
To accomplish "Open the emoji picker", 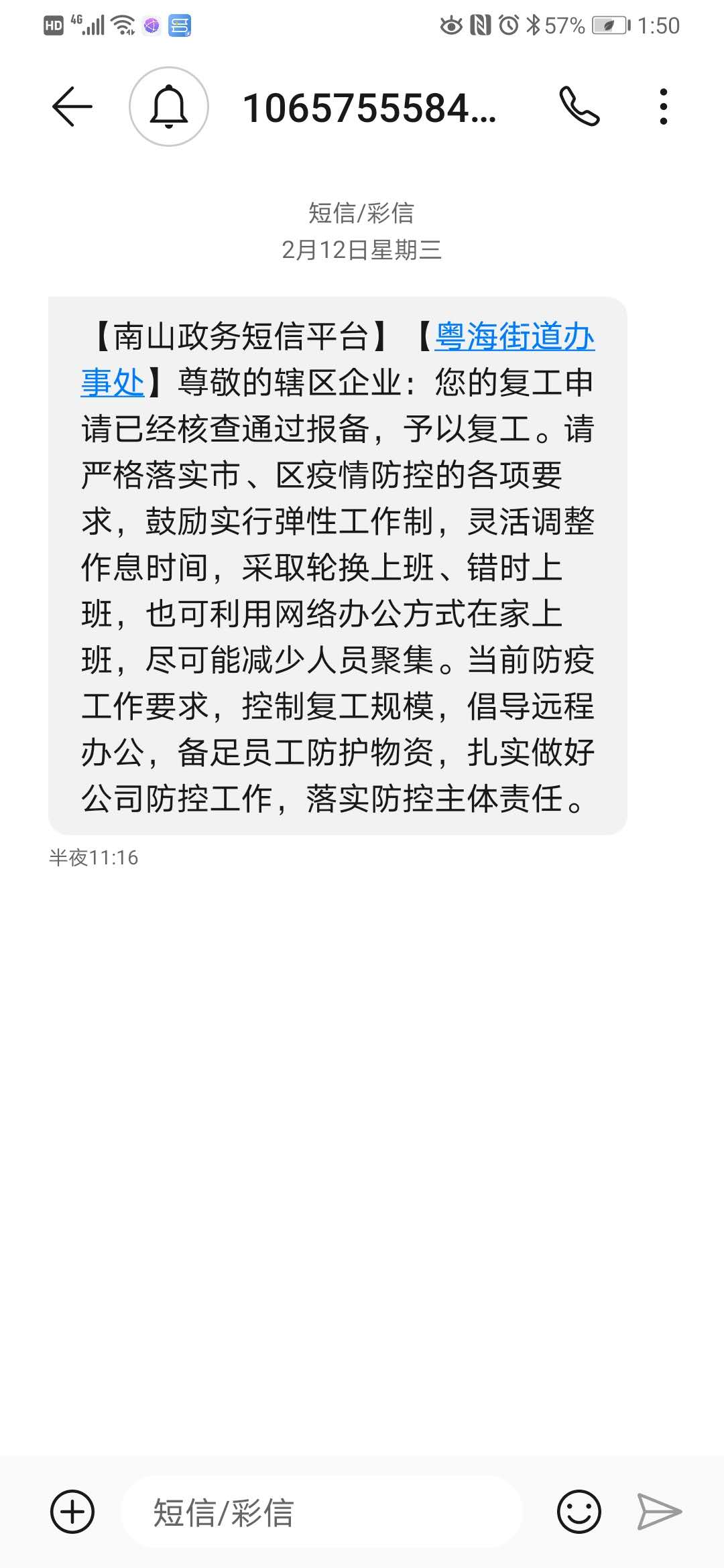I will point(579,1511).
